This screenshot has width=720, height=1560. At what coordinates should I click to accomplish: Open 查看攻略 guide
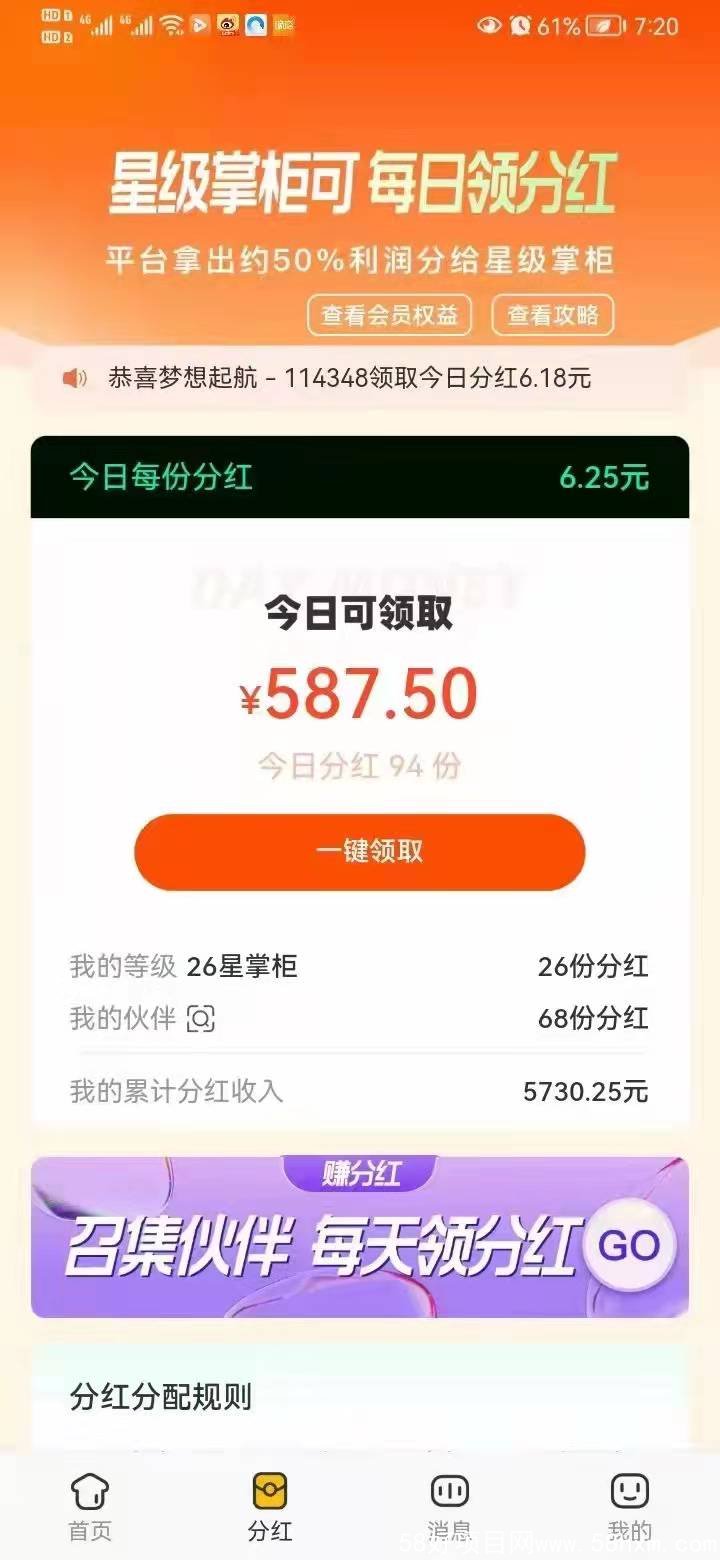tap(552, 315)
